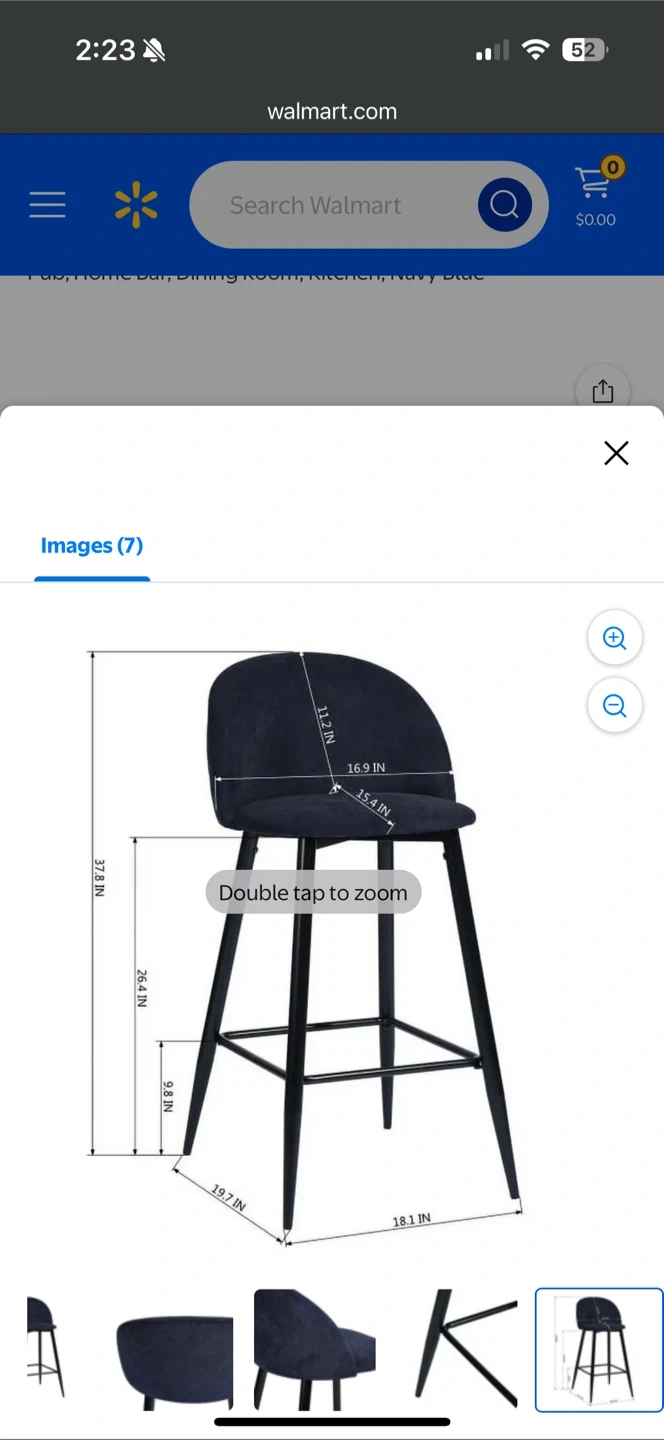Go to the Walmart home logo

tap(136, 205)
